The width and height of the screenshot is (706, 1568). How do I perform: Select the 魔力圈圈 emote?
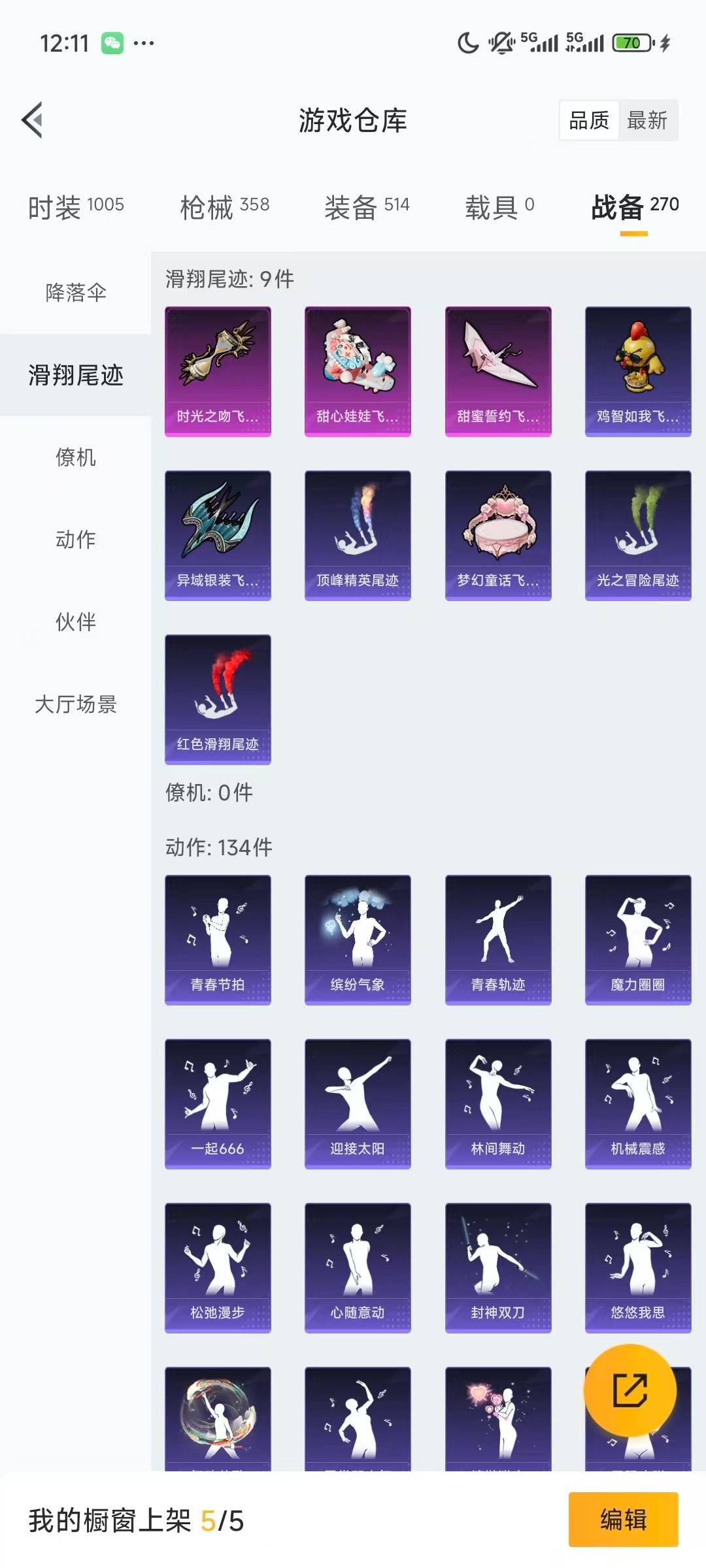point(638,939)
